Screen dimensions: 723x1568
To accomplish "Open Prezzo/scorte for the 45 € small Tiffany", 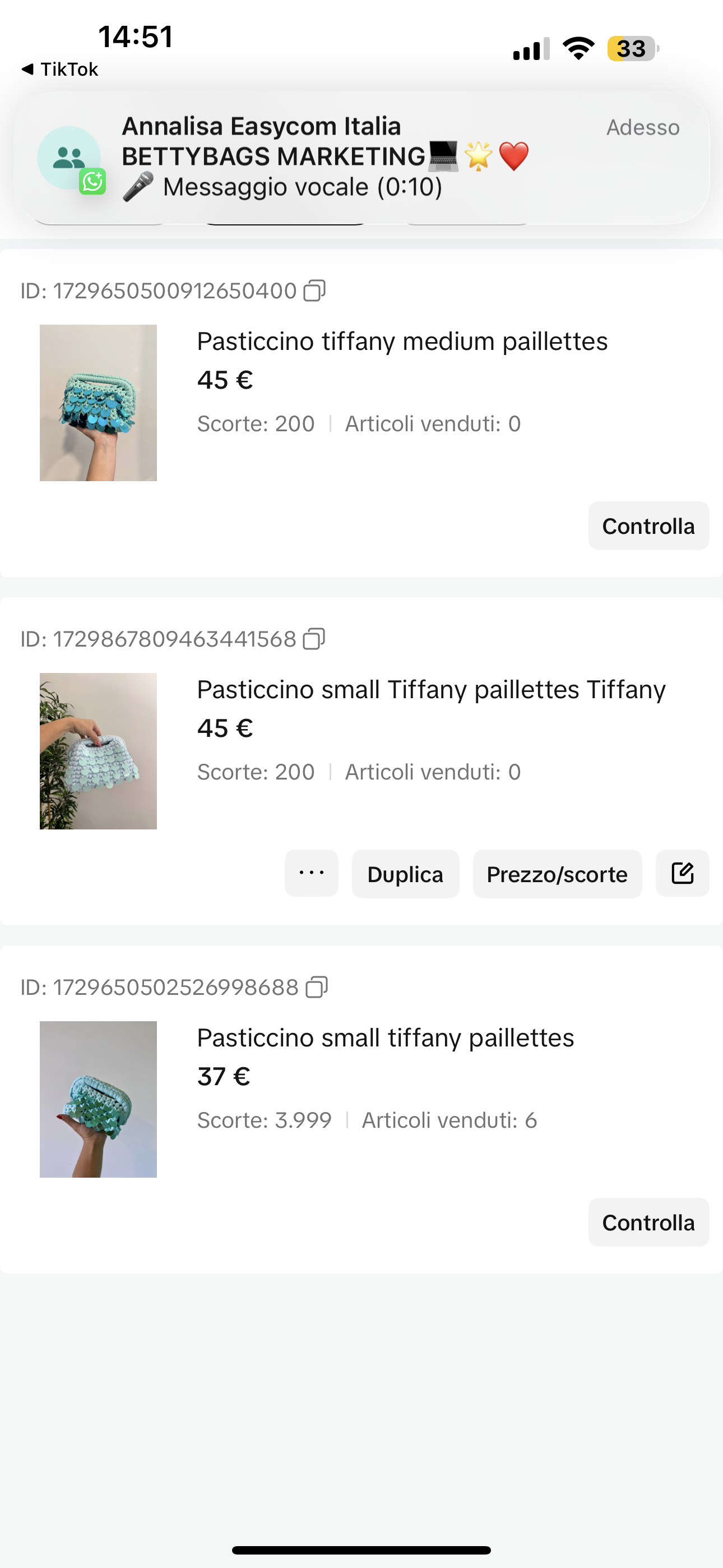I will tap(557, 874).
